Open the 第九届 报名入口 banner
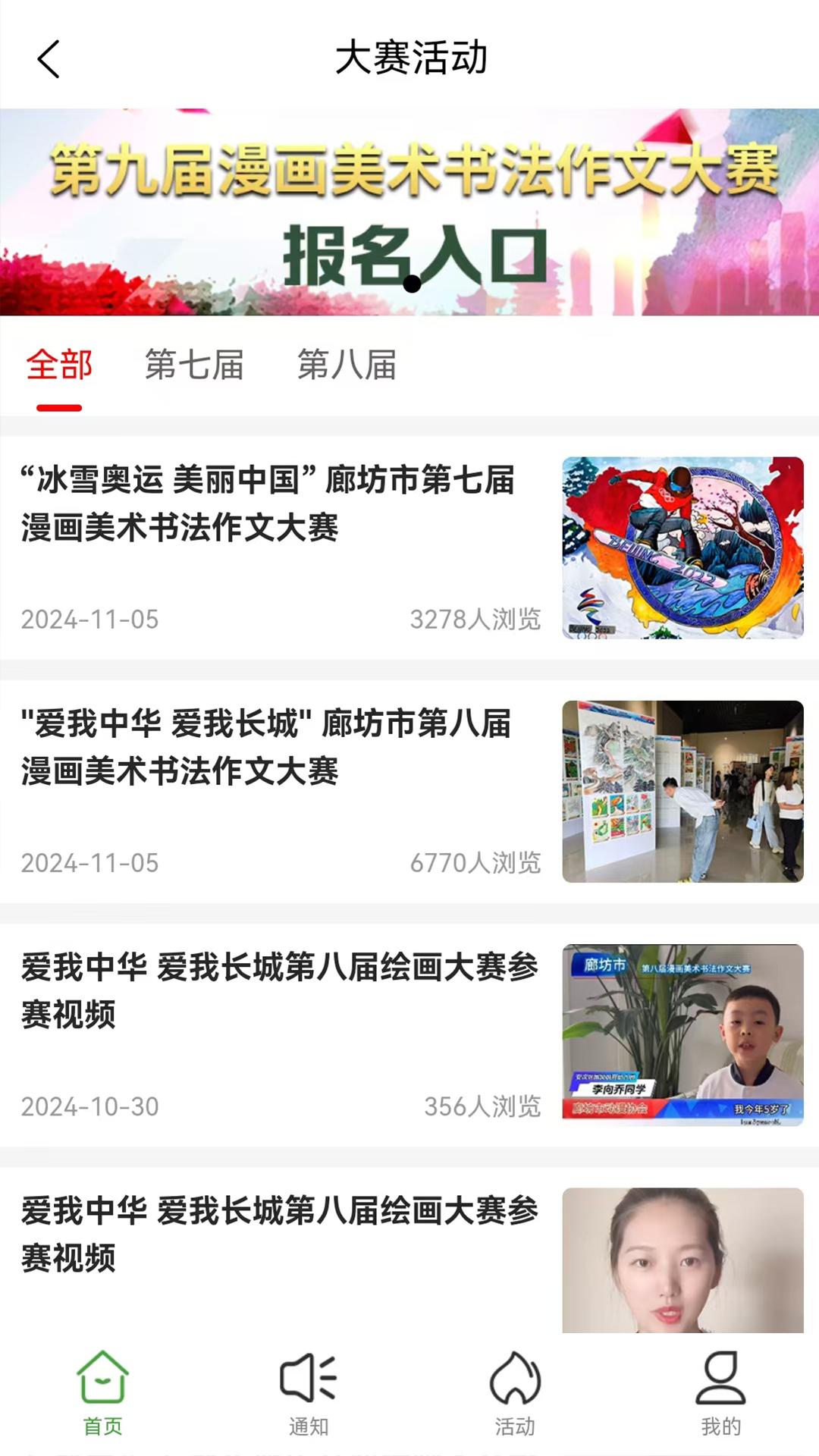 pyautogui.click(x=409, y=212)
